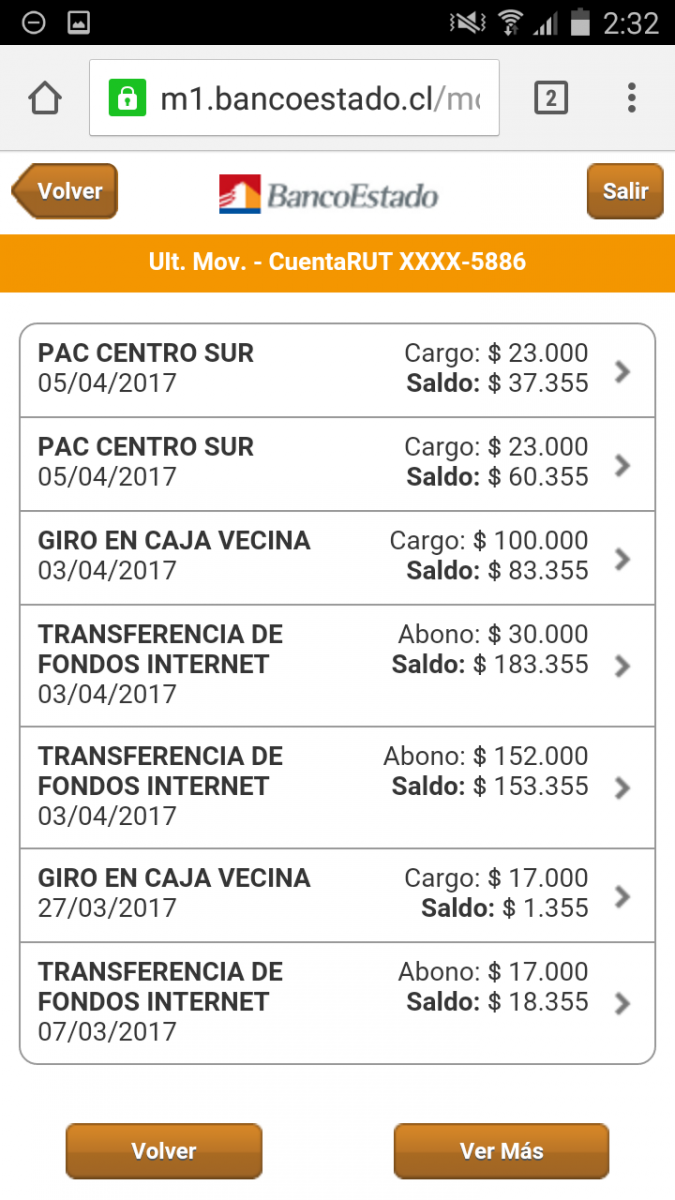Log out with the Salir button
The height and width of the screenshot is (1200, 675).
pos(625,191)
